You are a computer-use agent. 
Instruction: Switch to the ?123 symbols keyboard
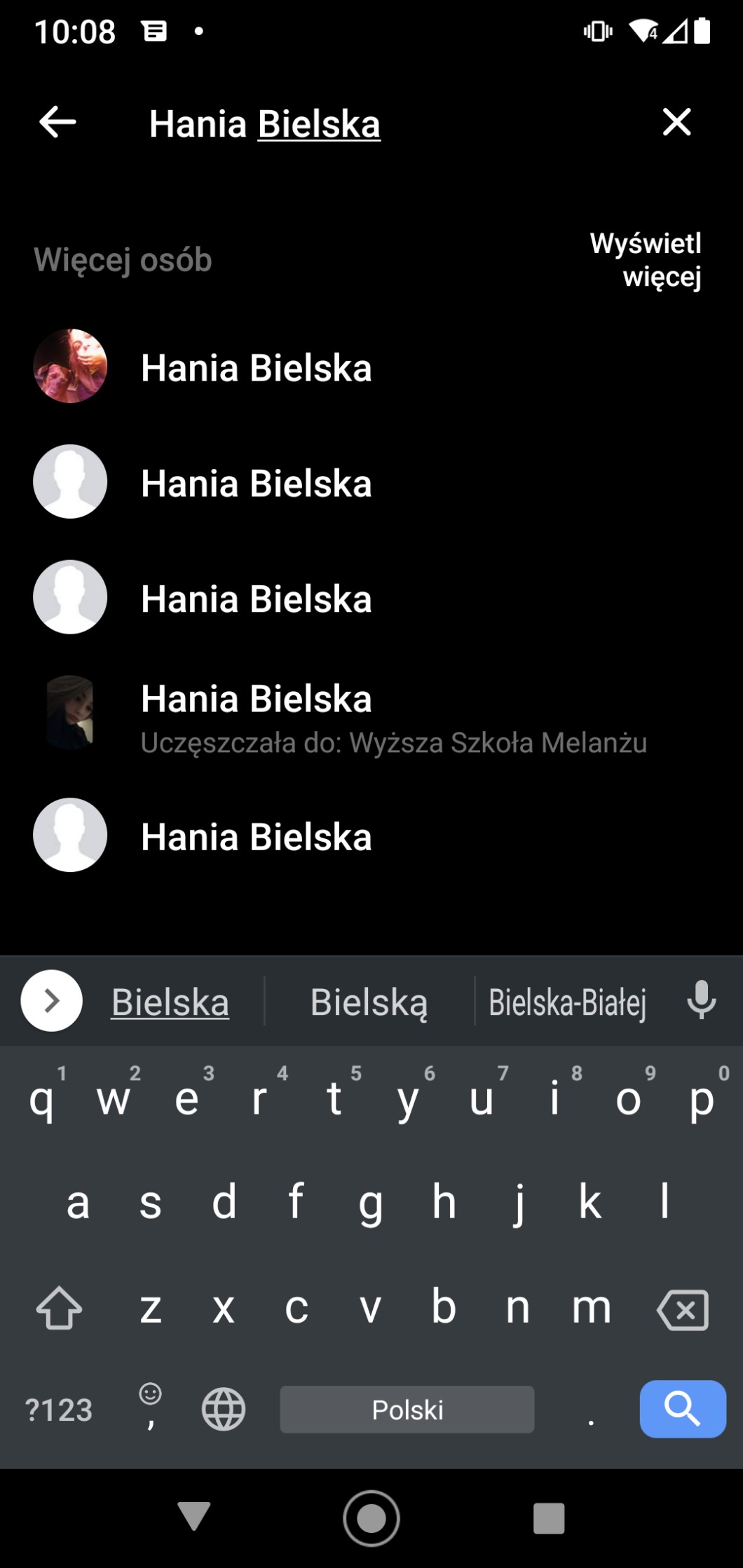[59, 1410]
